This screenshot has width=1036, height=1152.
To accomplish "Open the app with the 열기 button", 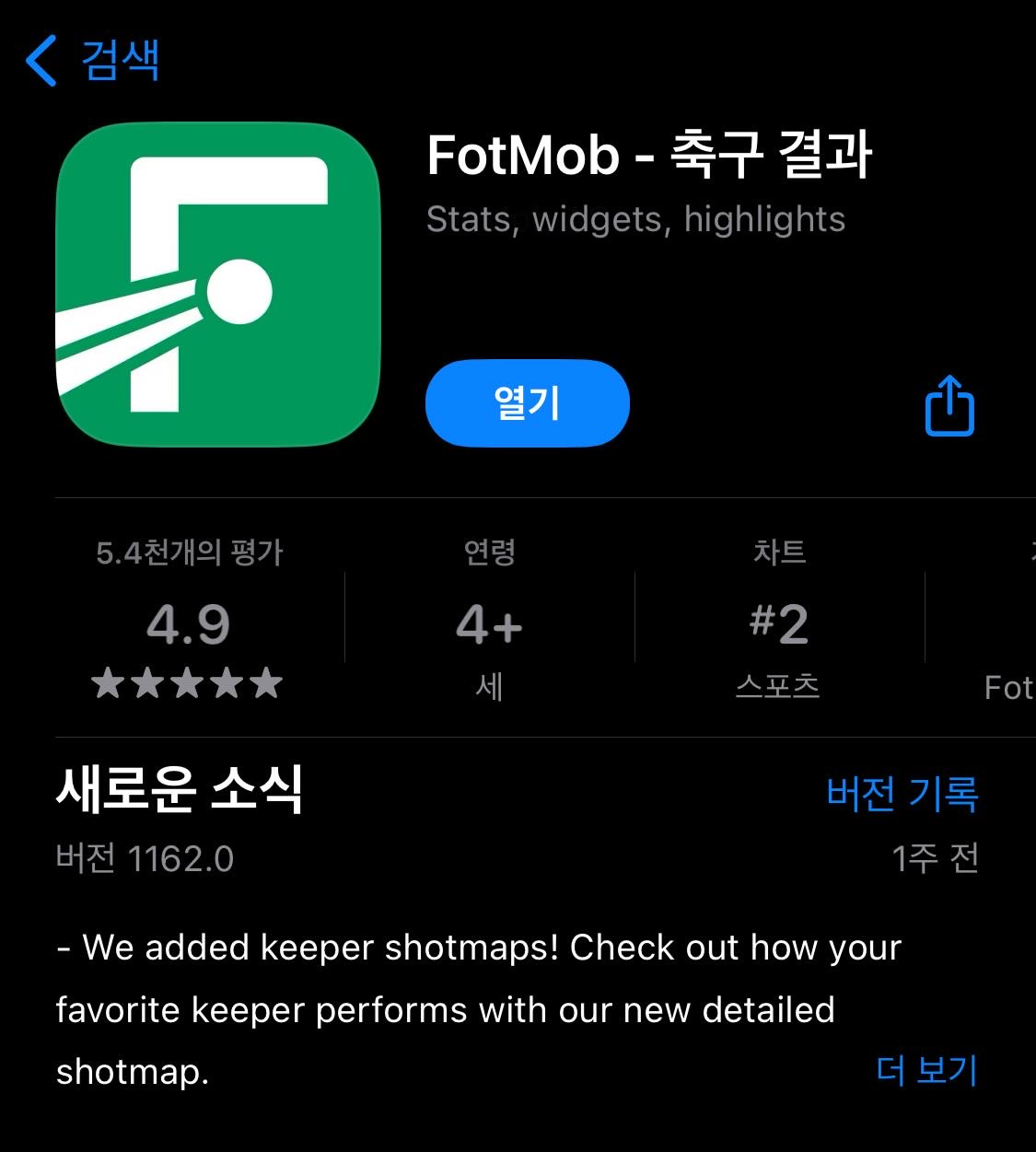I will tap(526, 403).
